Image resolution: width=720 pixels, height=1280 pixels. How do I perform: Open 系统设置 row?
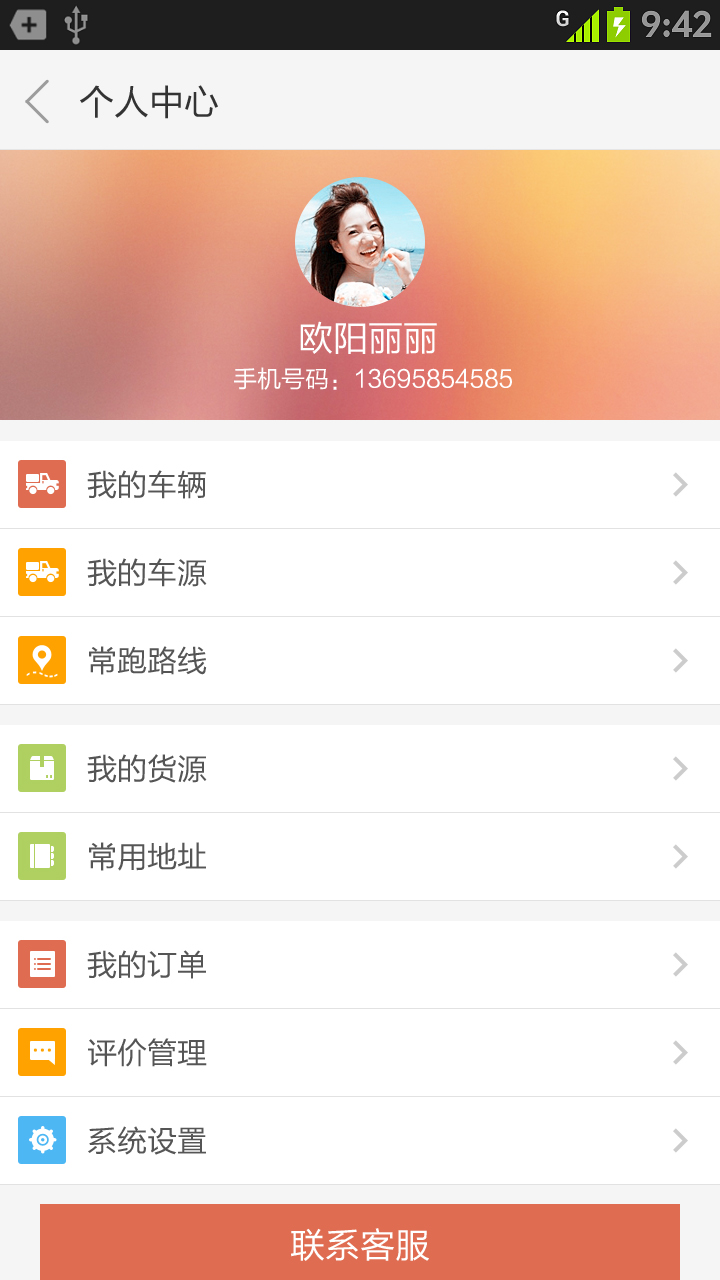click(360, 1141)
